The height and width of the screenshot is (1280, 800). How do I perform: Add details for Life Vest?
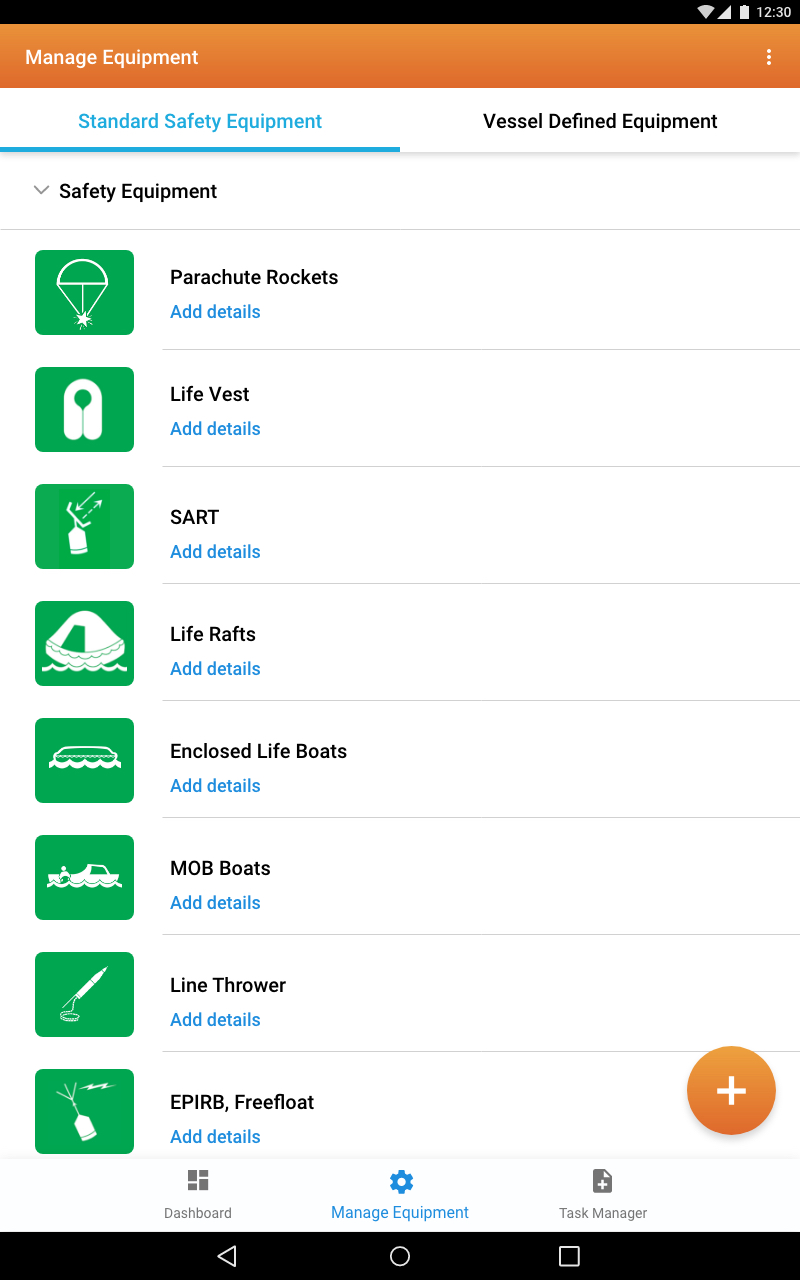tap(215, 429)
